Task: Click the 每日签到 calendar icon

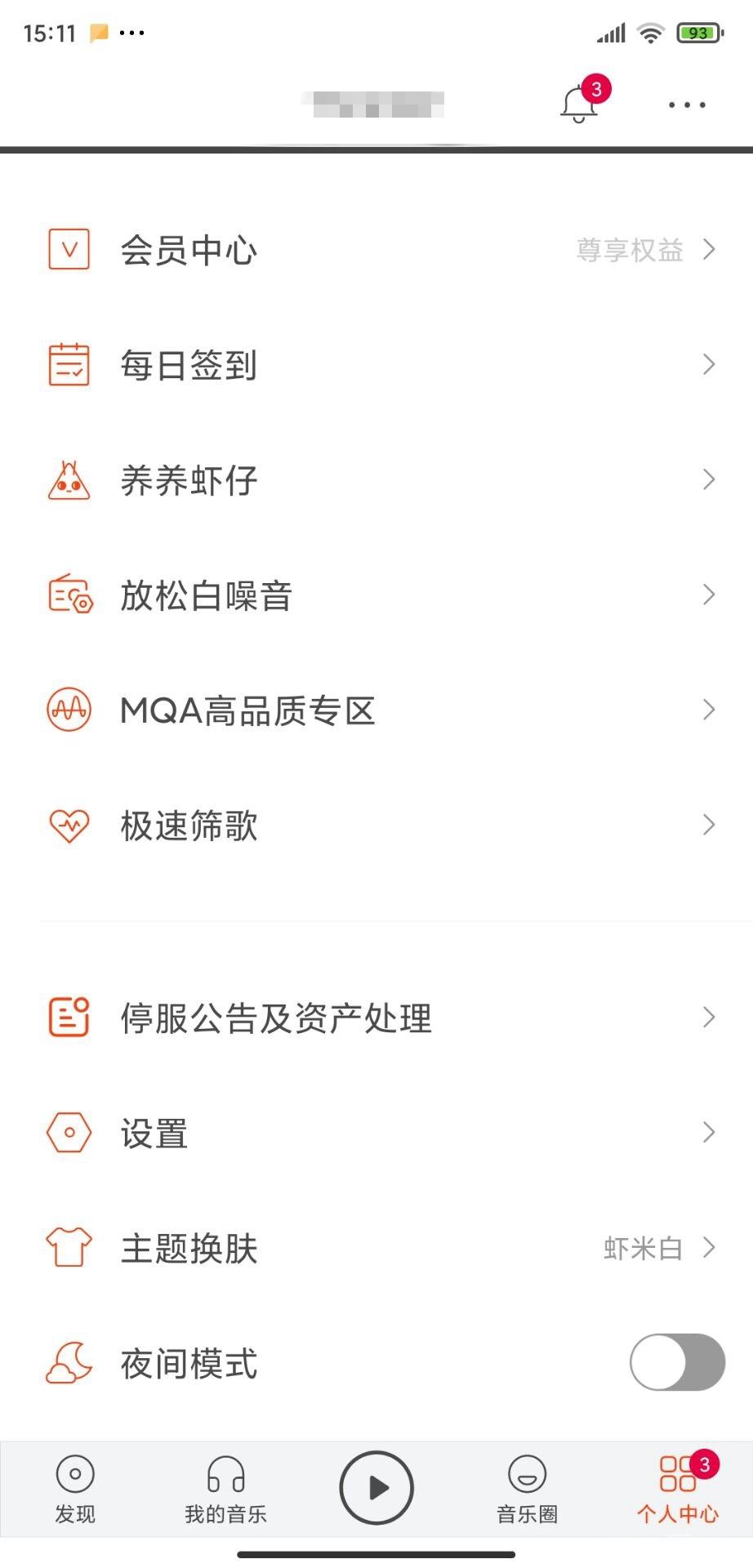Action: (x=69, y=365)
